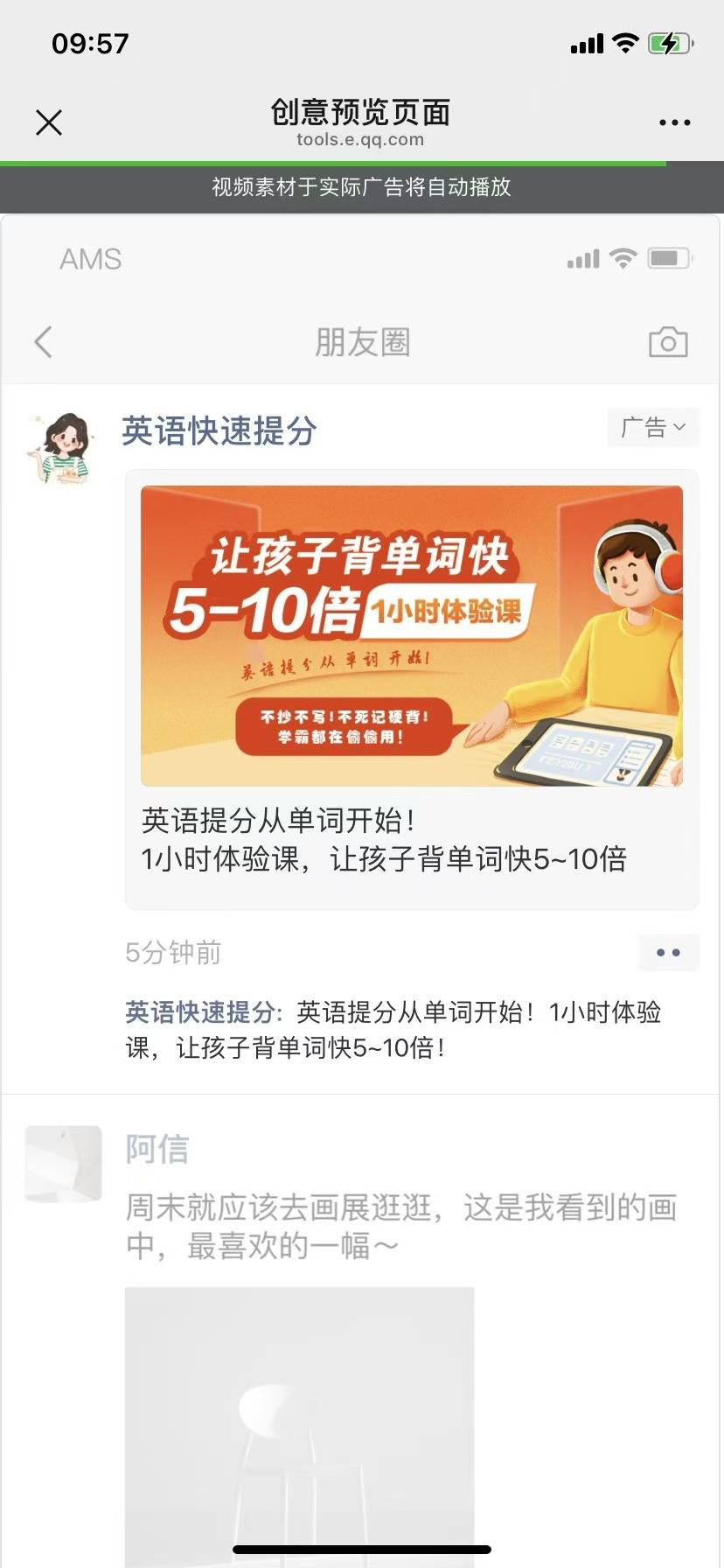Expand the 广告 dropdown tag
The image size is (724, 1568).
click(x=653, y=428)
